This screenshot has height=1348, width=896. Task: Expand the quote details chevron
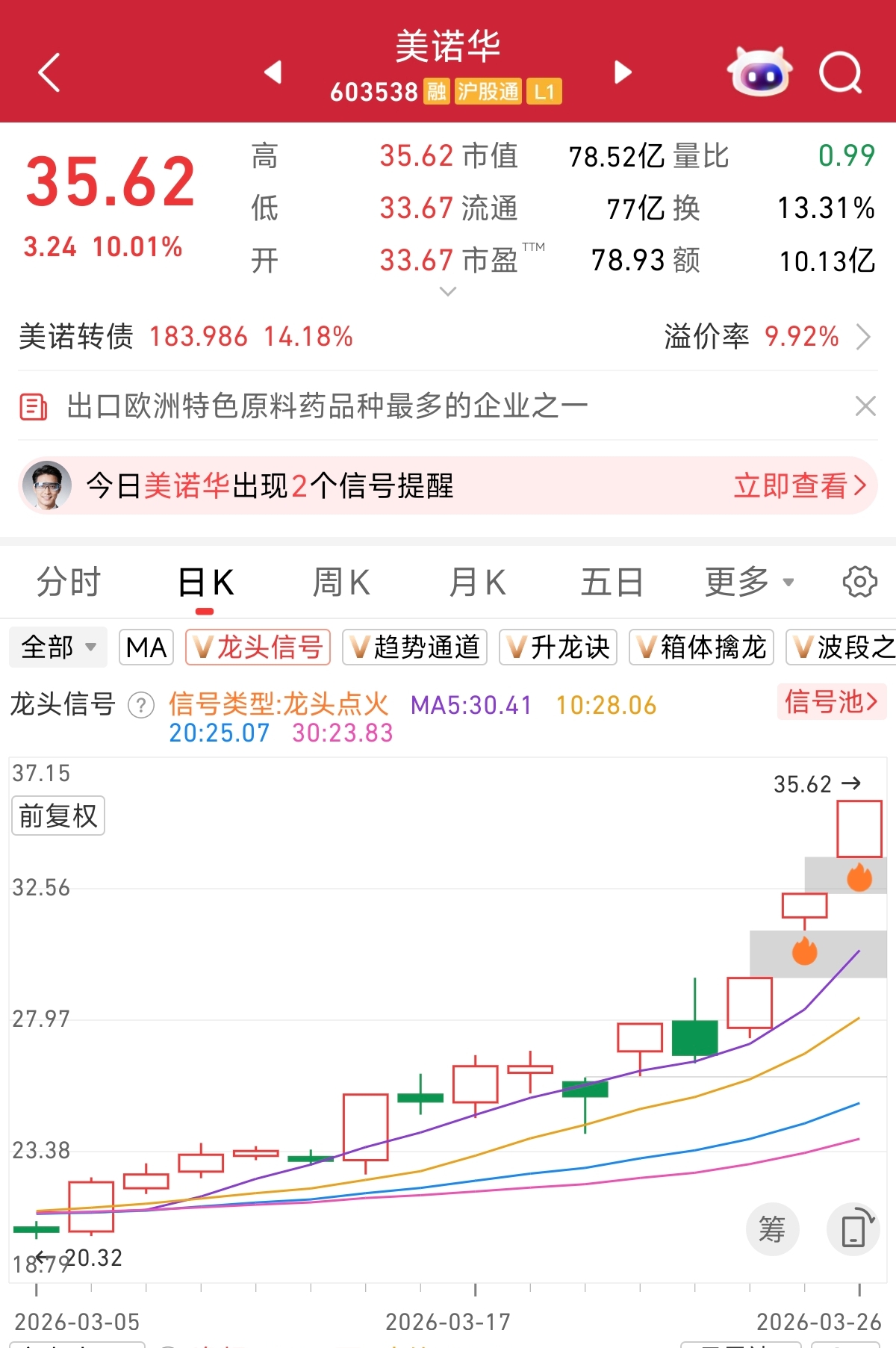click(x=448, y=292)
